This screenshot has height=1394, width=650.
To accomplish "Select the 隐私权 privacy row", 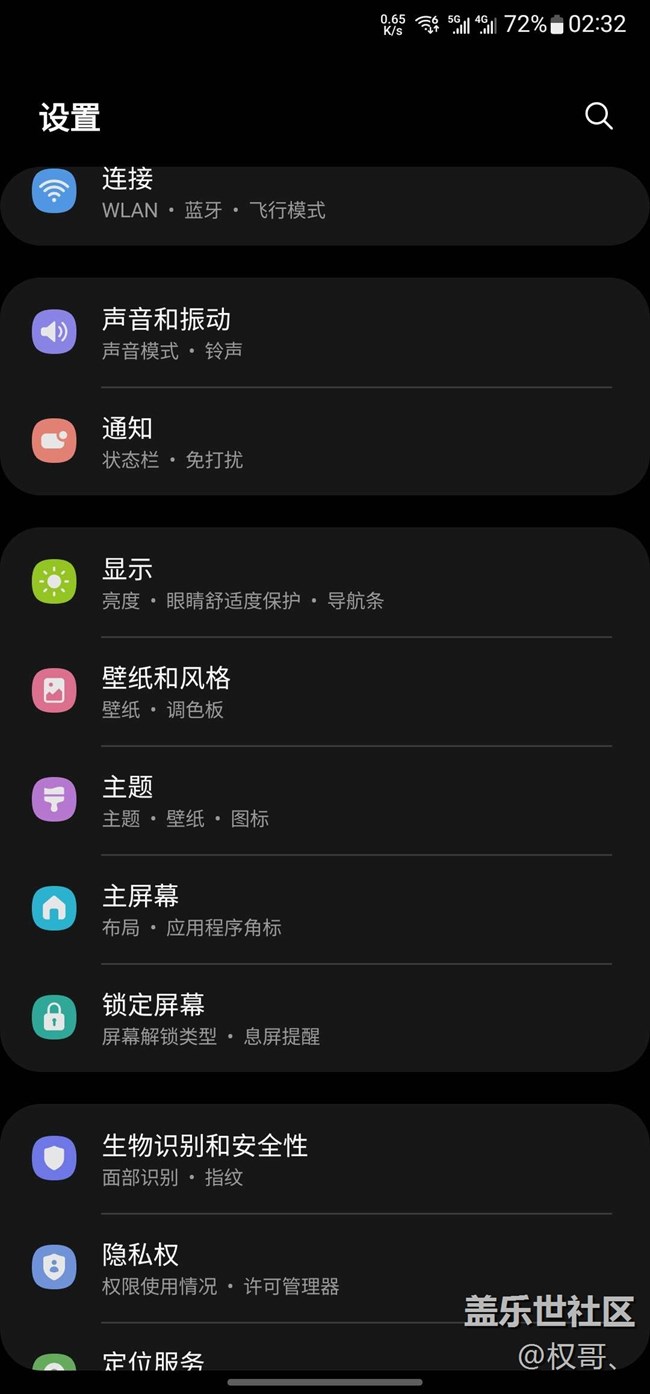I will [x=325, y=1268].
